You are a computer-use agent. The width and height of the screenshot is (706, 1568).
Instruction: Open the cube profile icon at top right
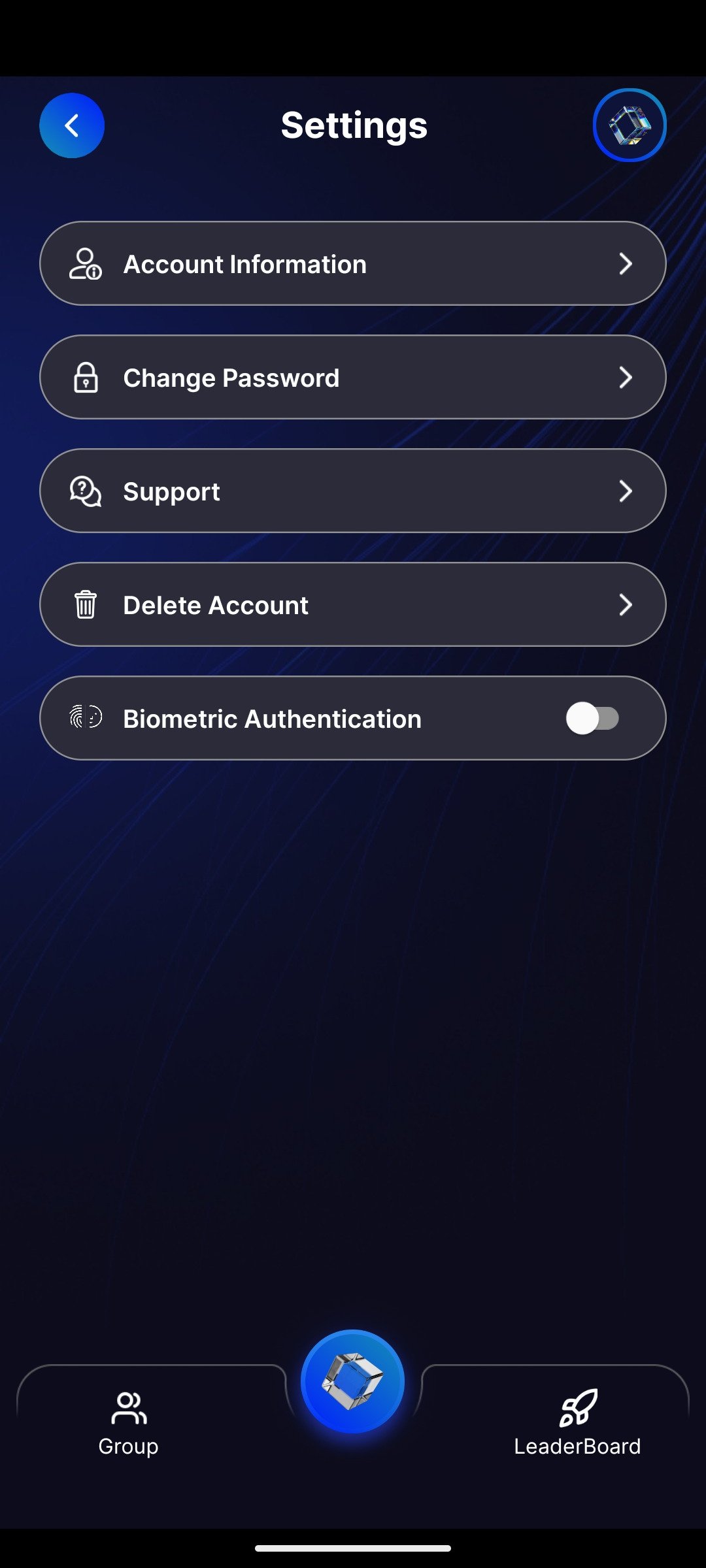click(x=629, y=125)
